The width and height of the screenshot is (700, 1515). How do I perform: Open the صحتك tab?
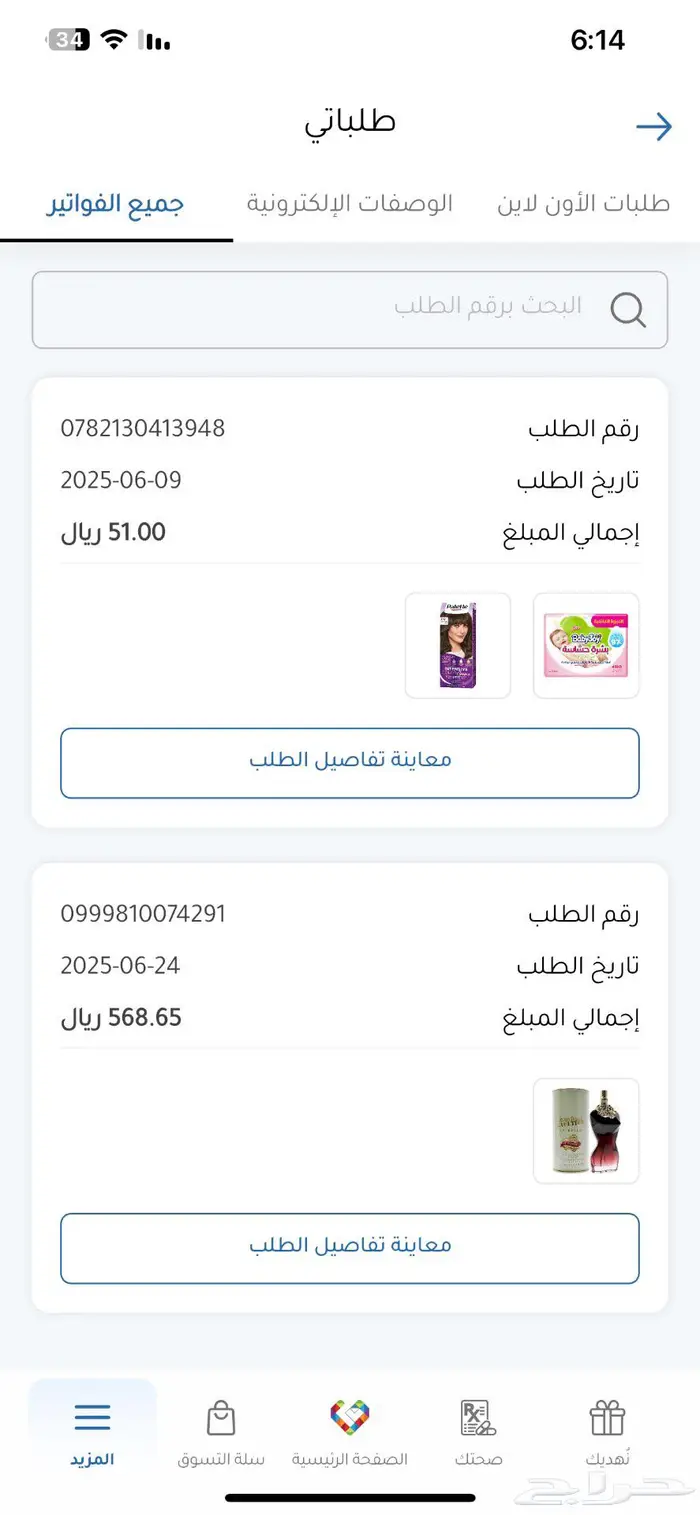pyautogui.click(x=479, y=1432)
